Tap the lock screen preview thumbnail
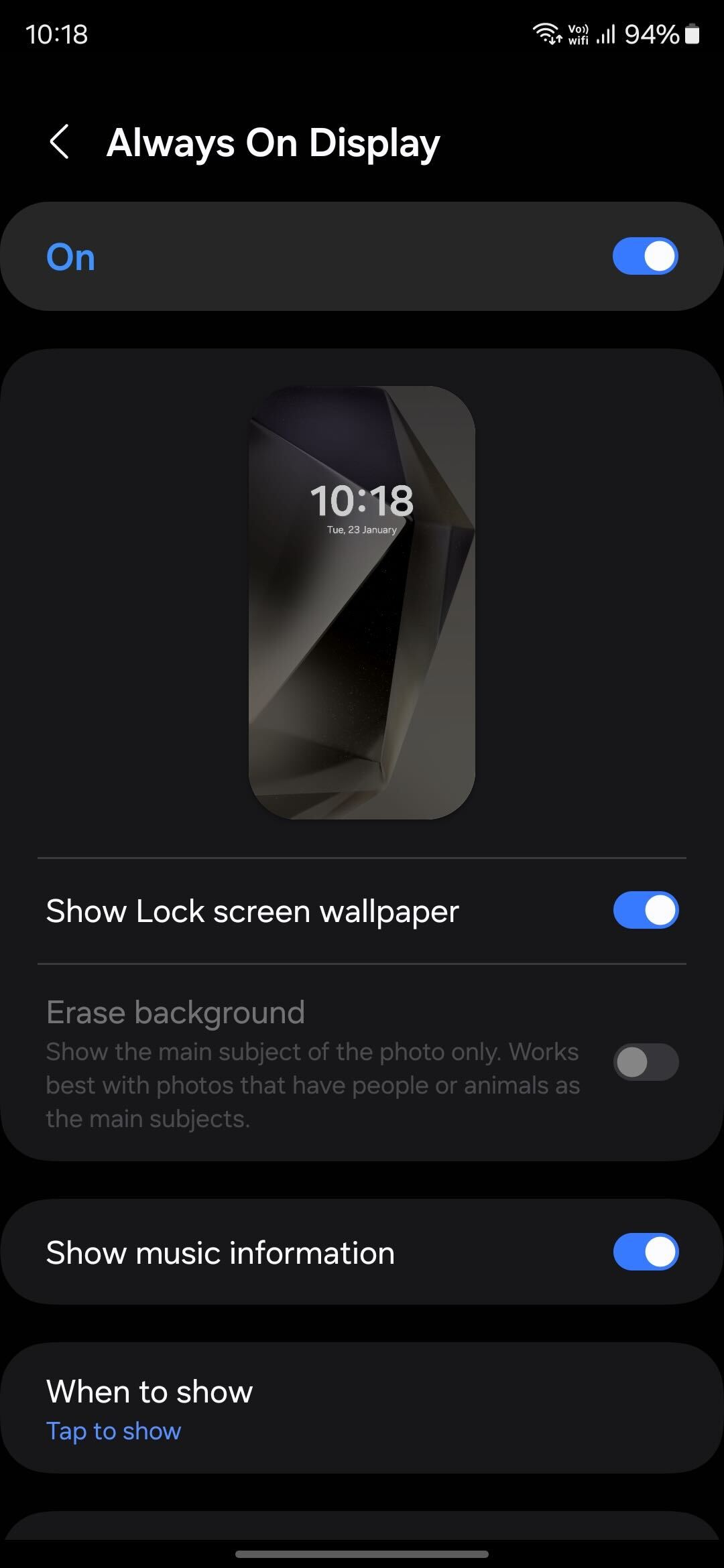This screenshot has height=1568, width=724. point(362,602)
